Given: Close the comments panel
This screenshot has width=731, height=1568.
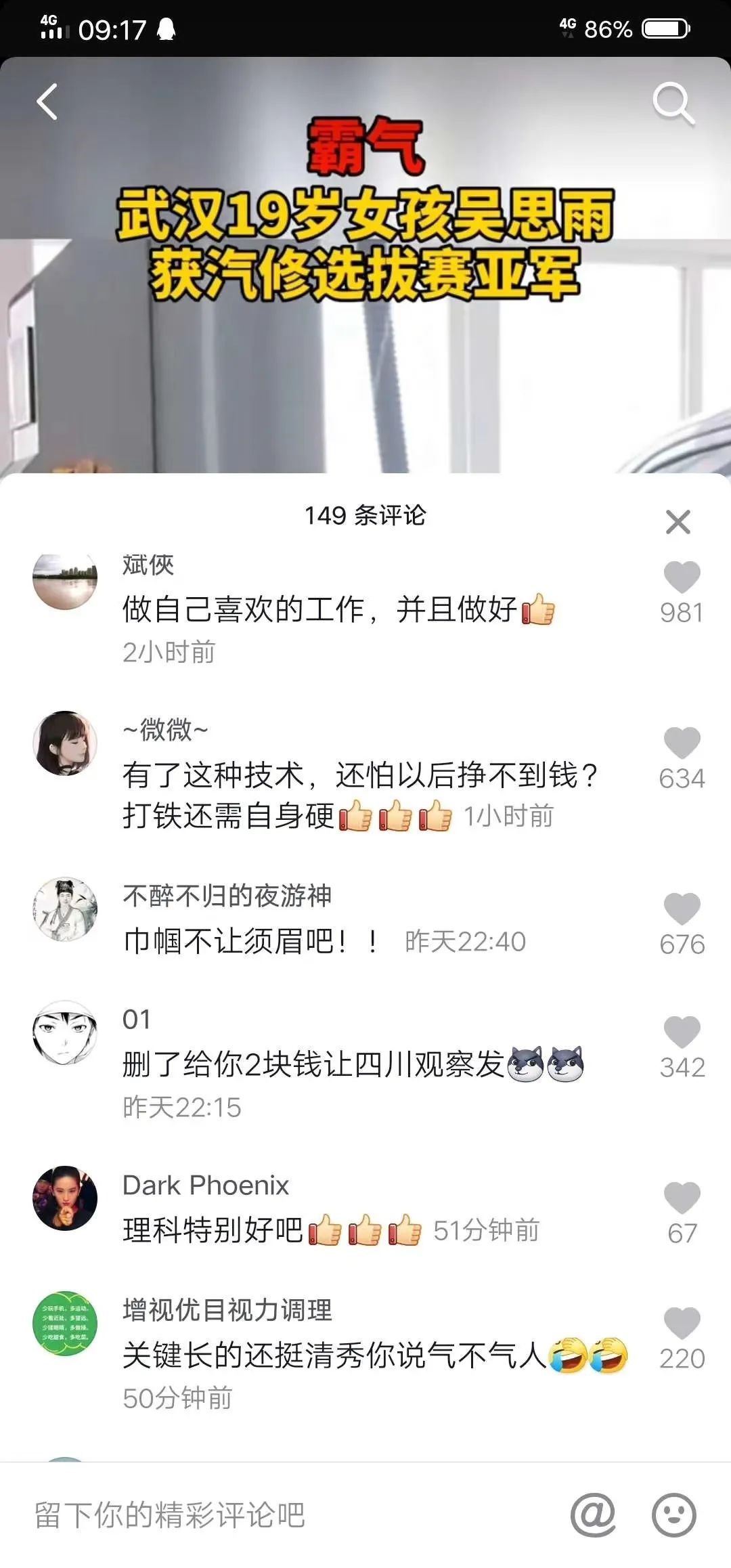Looking at the screenshot, I should (678, 522).
